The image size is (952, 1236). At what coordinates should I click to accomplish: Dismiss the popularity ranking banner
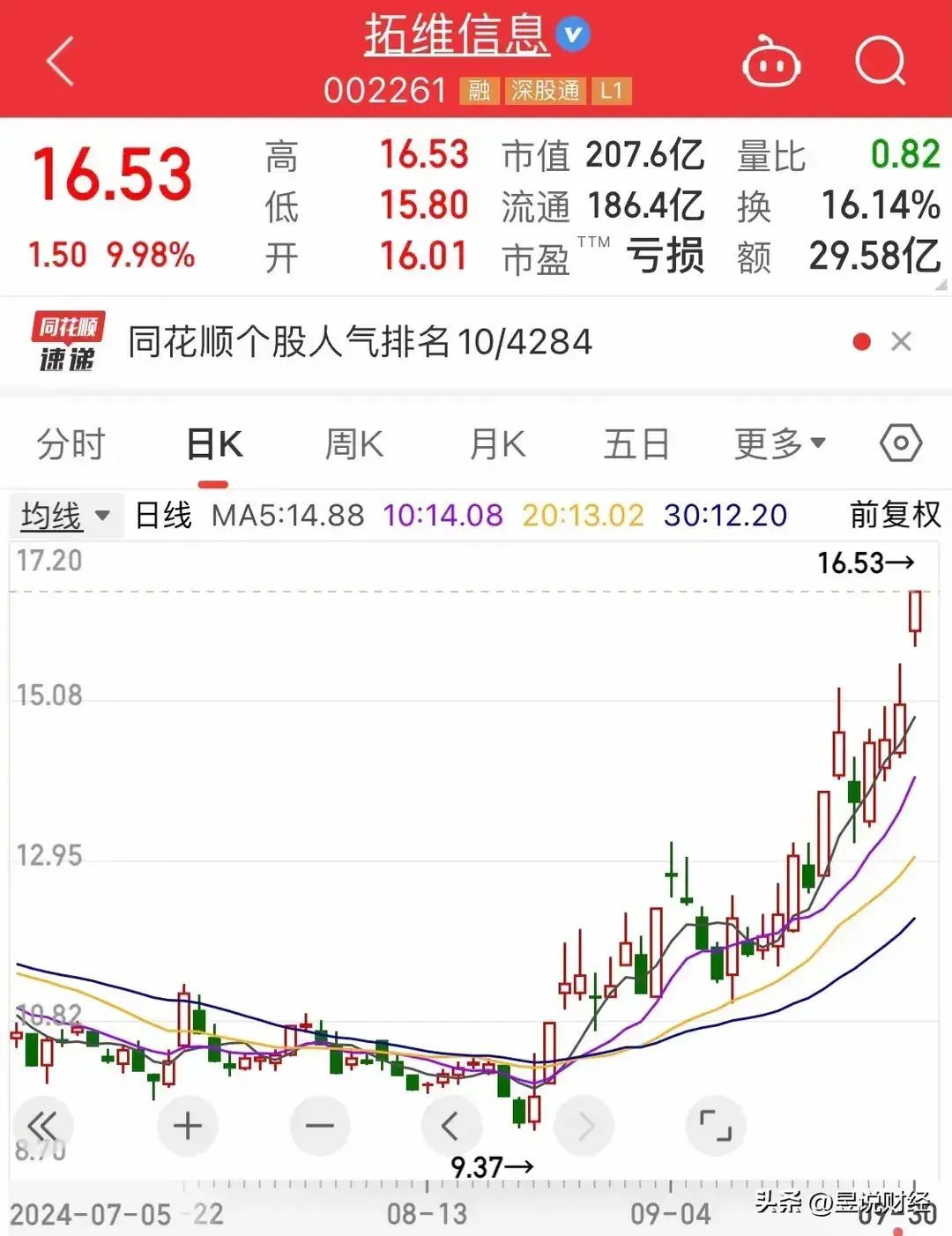901,342
